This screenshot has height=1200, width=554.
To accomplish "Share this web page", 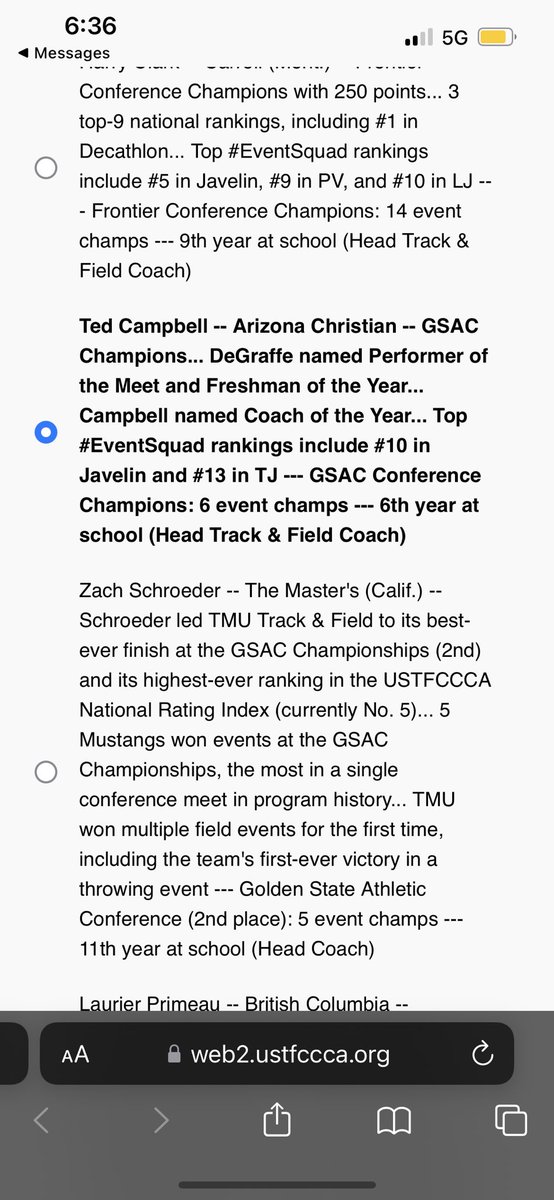I will coord(276,1120).
